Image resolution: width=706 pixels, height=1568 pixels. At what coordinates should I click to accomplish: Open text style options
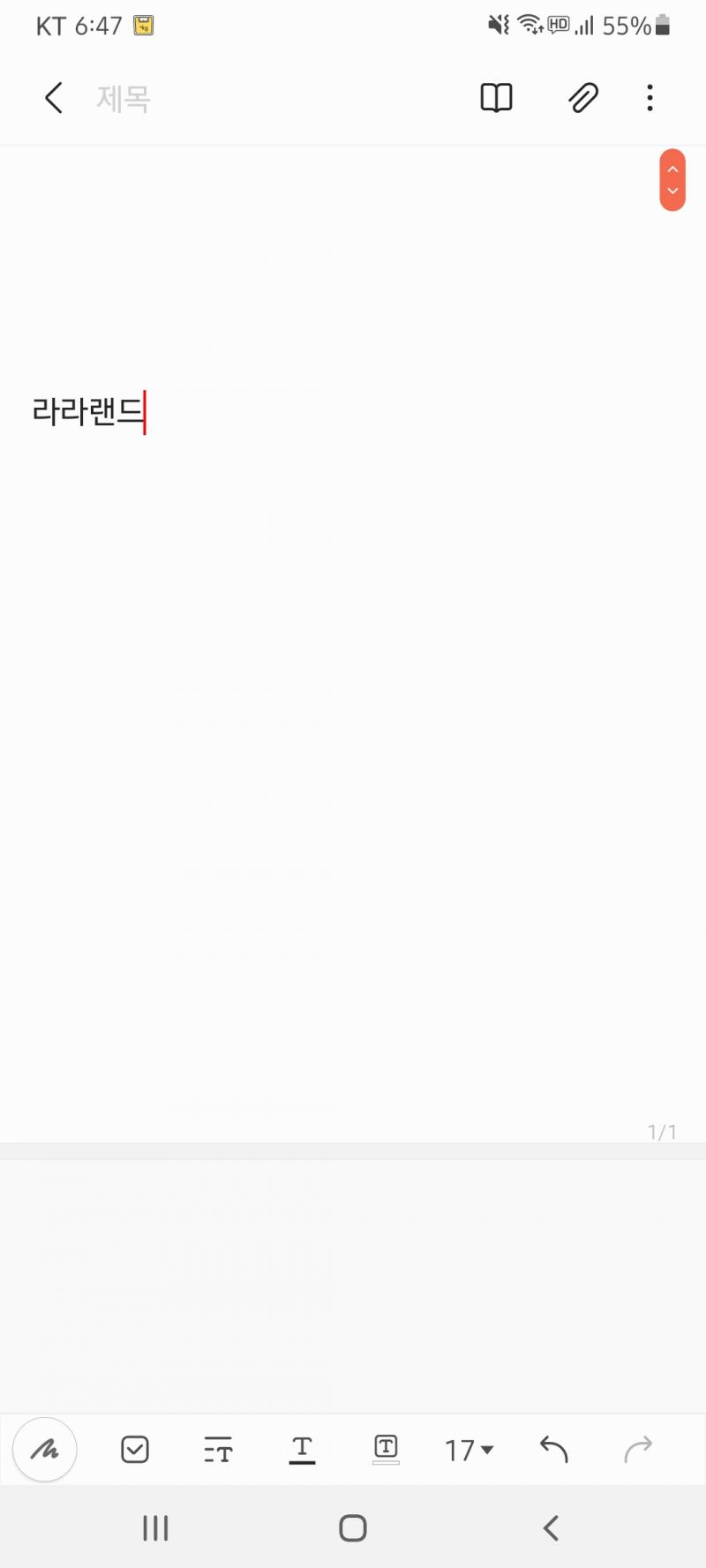pyautogui.click(x=218, y=1450)
